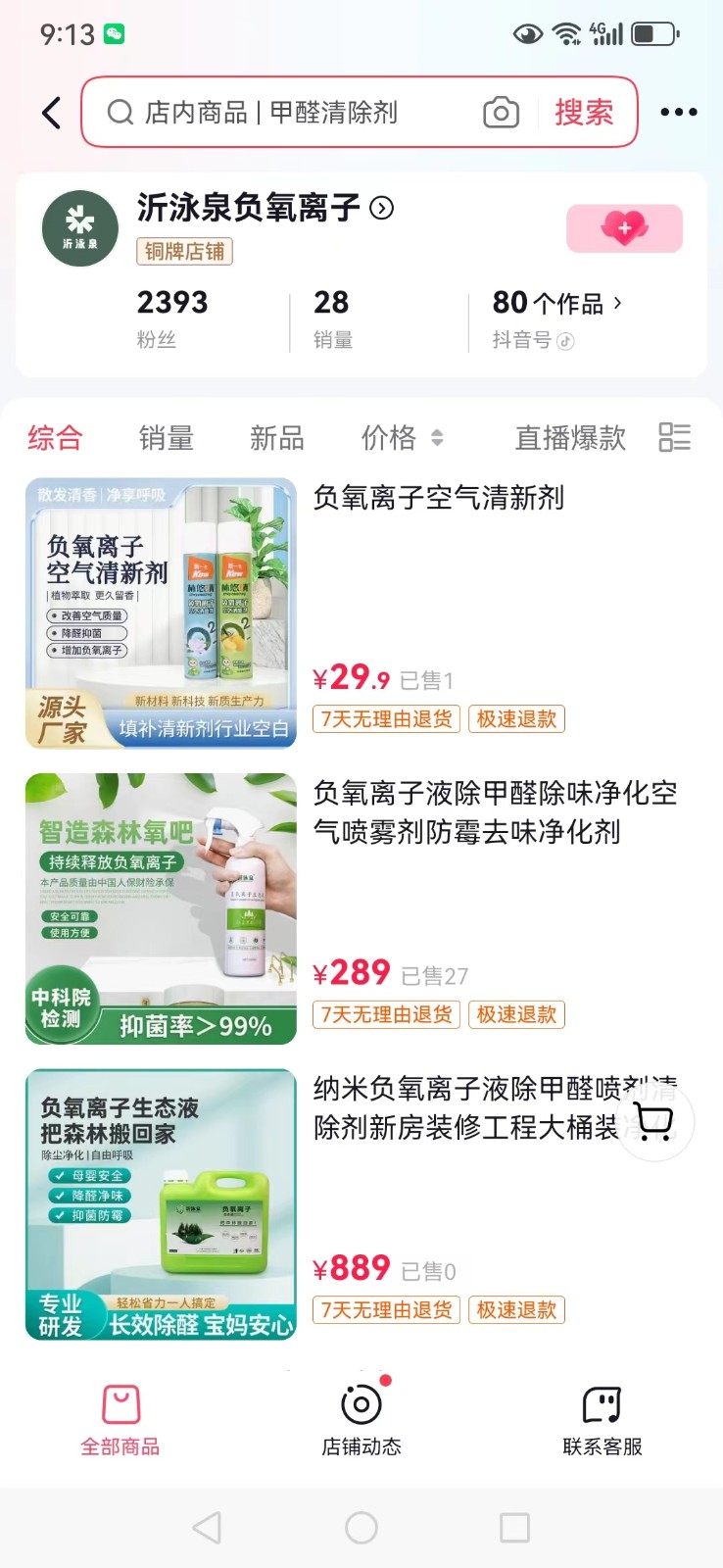The image size is (723, 1568).
Task: Sort products by 价格
Action: 402,437
